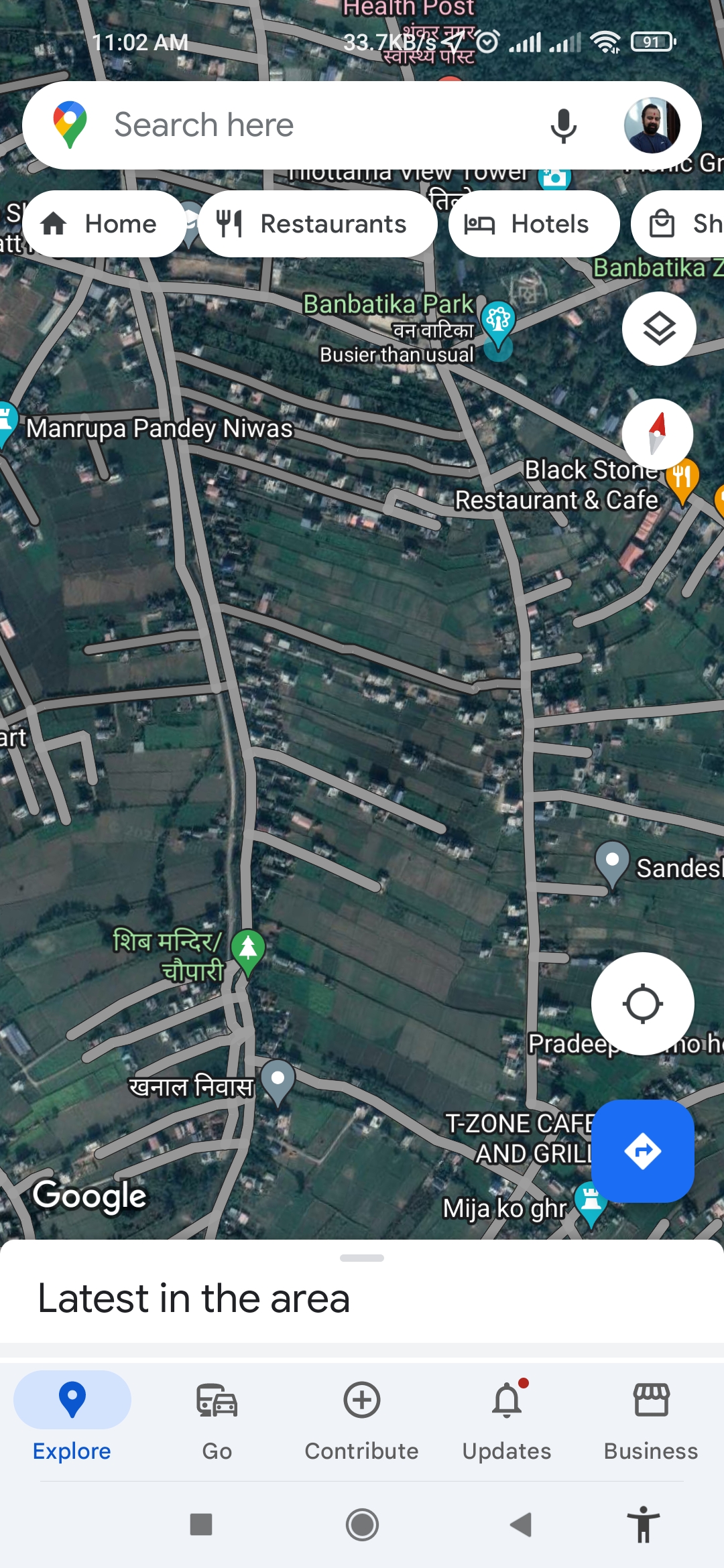This screenshot has width=724, height=1568.
Task: Expand the Latest in the area sheet
Action: [x=362, y=1258]
